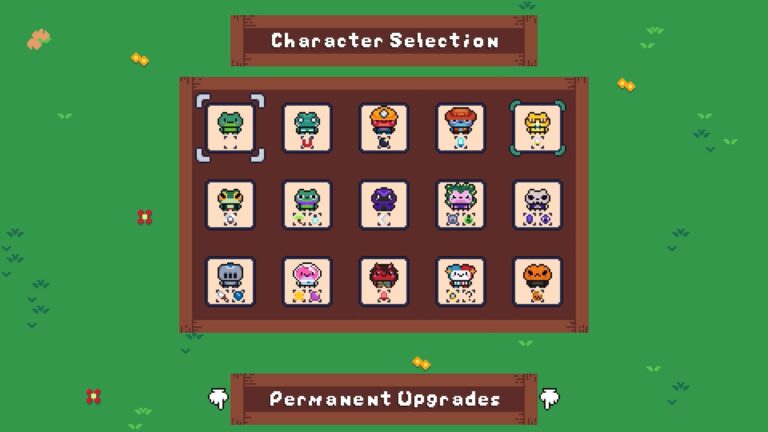Select the red cowboy hat character
Screen dimensions: 768x432
(461, 128)
